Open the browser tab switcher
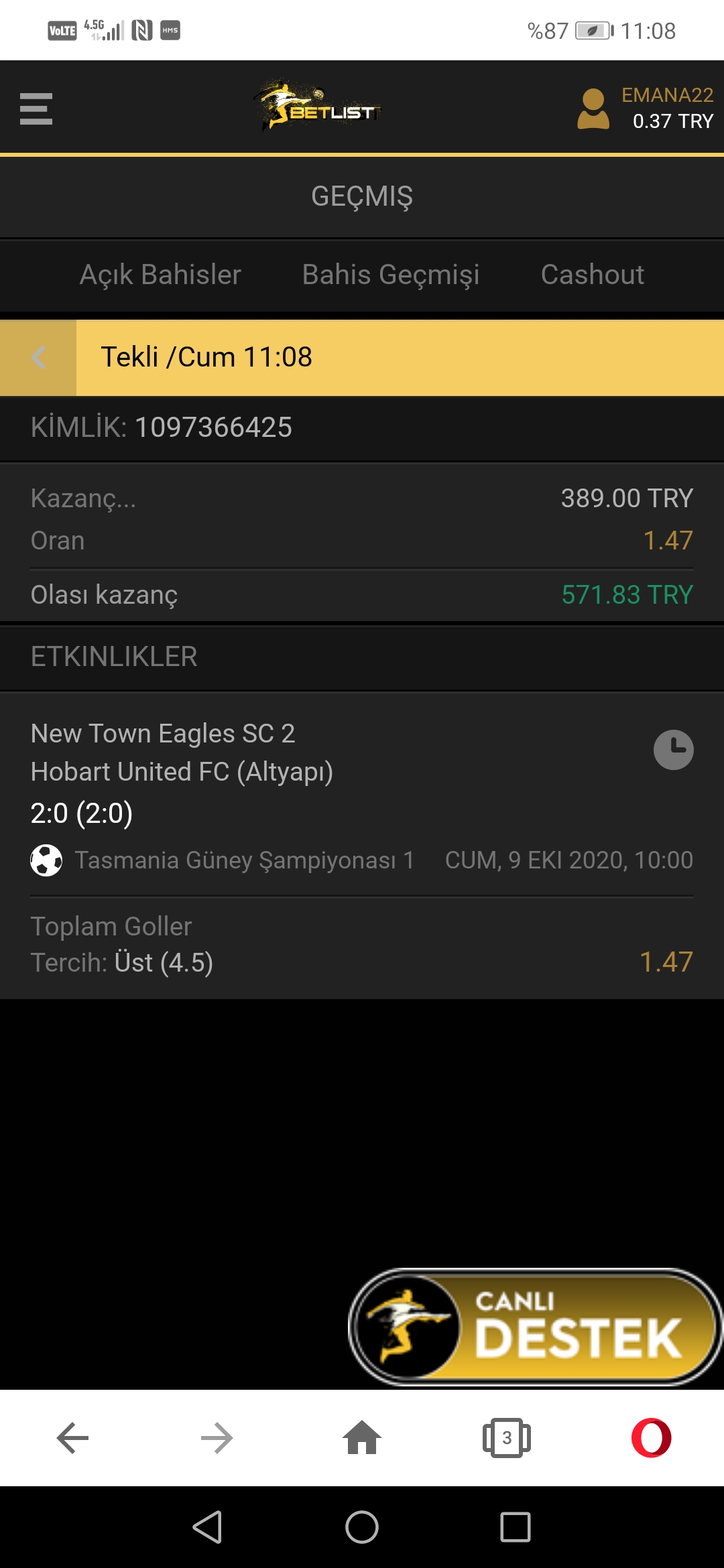Screen dimensions: 724x1568 (x=507, y=1438)
